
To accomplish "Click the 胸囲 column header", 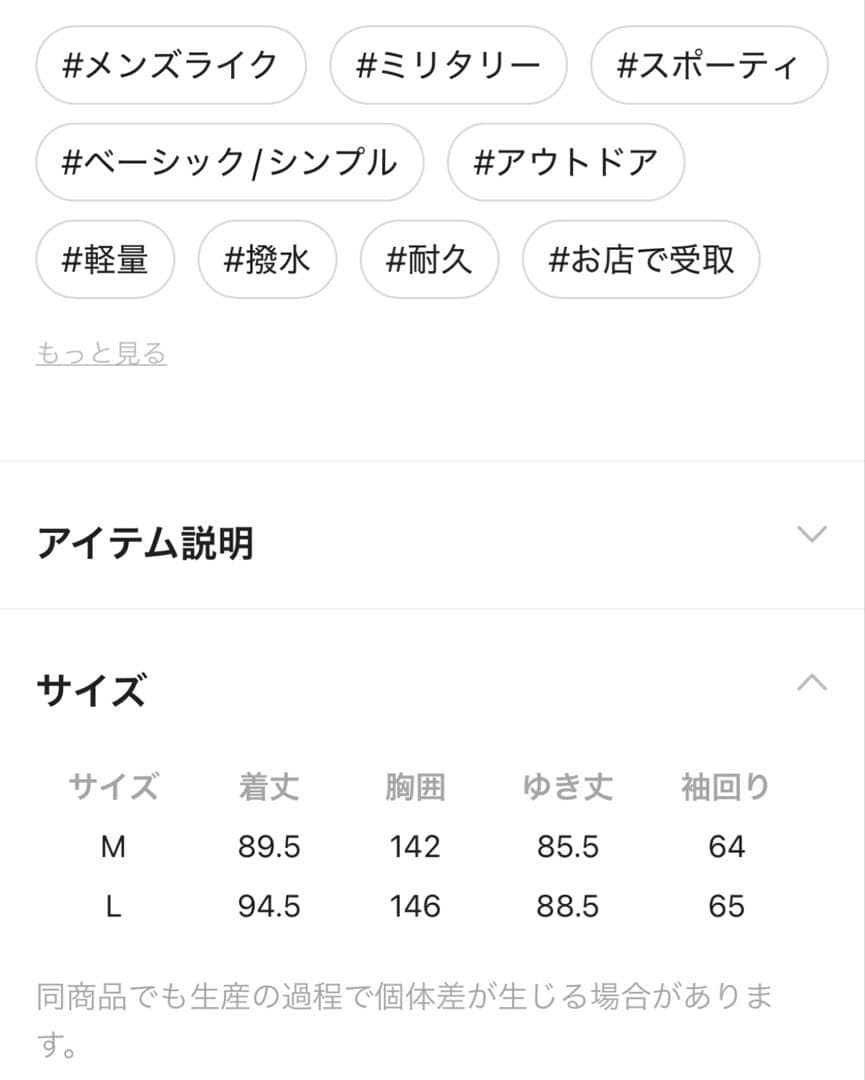I will (x=415, y=787).
